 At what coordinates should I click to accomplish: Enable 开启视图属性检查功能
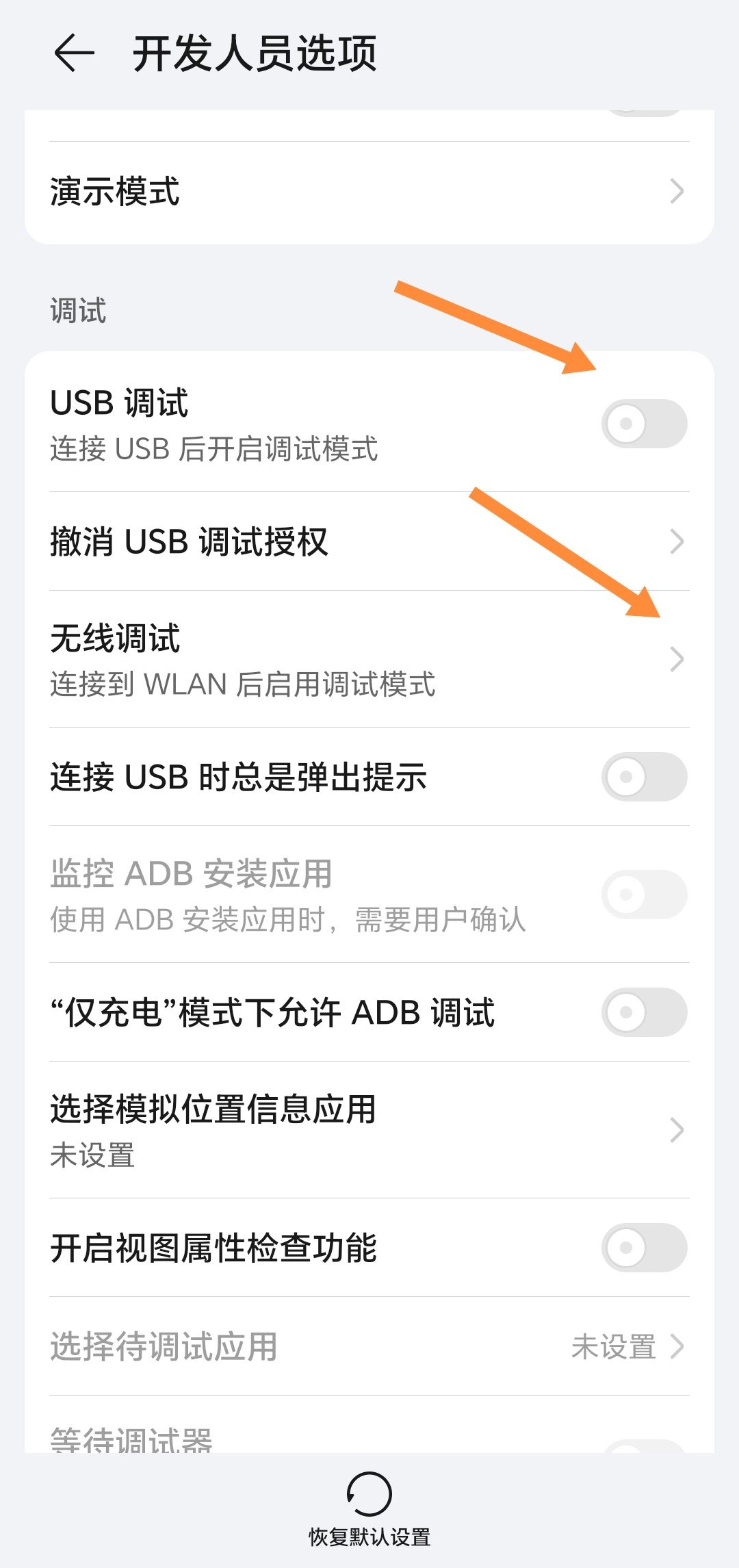coord(643,1248)
